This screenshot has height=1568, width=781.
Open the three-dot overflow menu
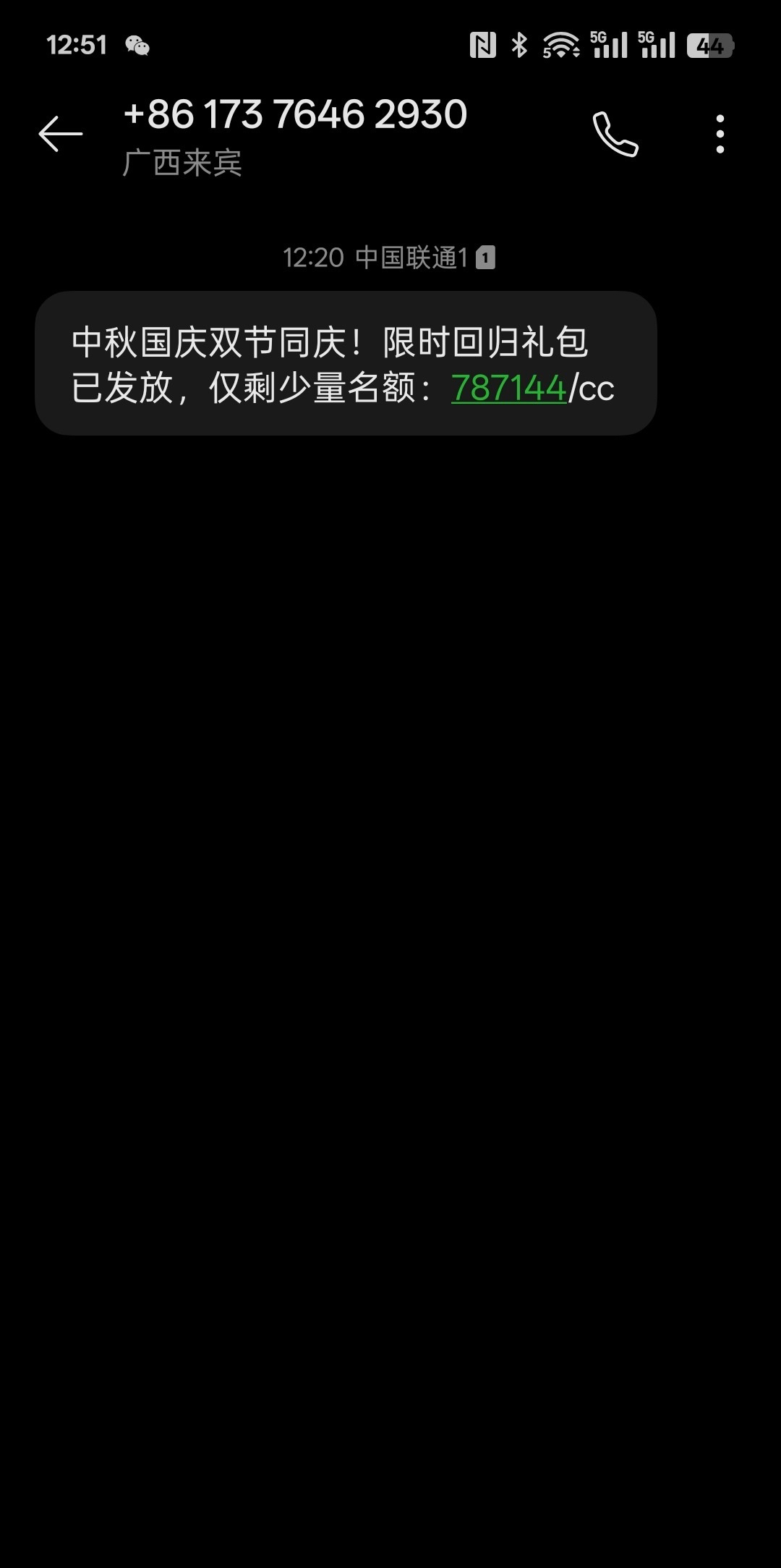(720, 134)
